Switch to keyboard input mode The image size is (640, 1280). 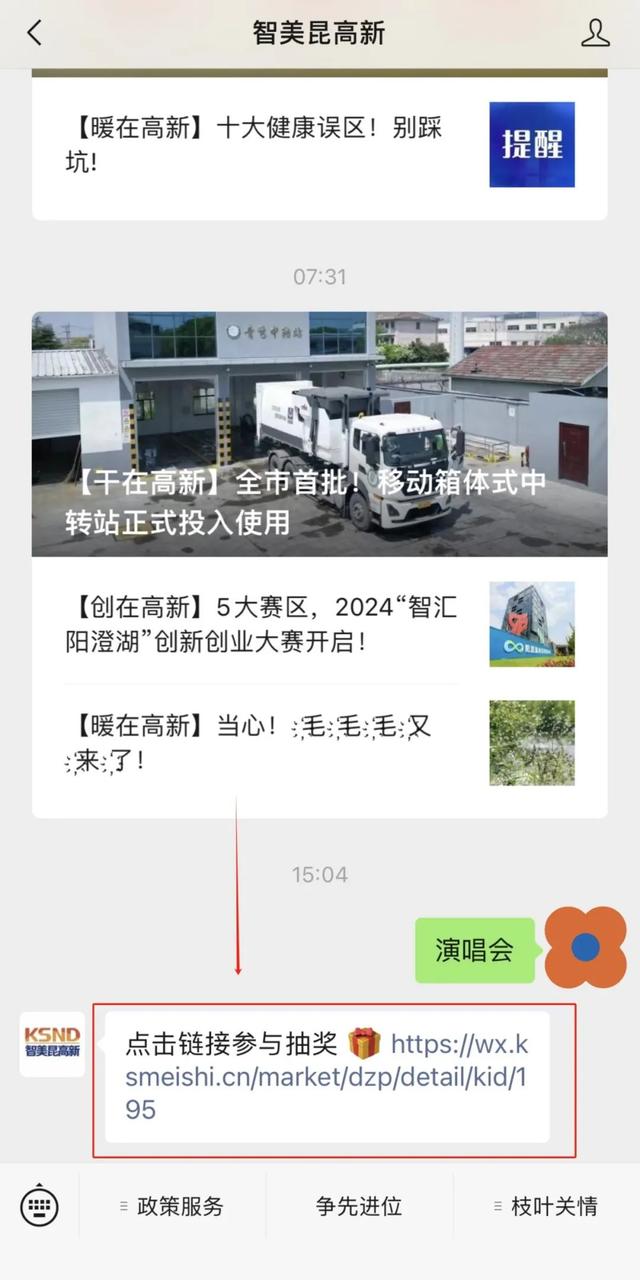coord(39,1206)
